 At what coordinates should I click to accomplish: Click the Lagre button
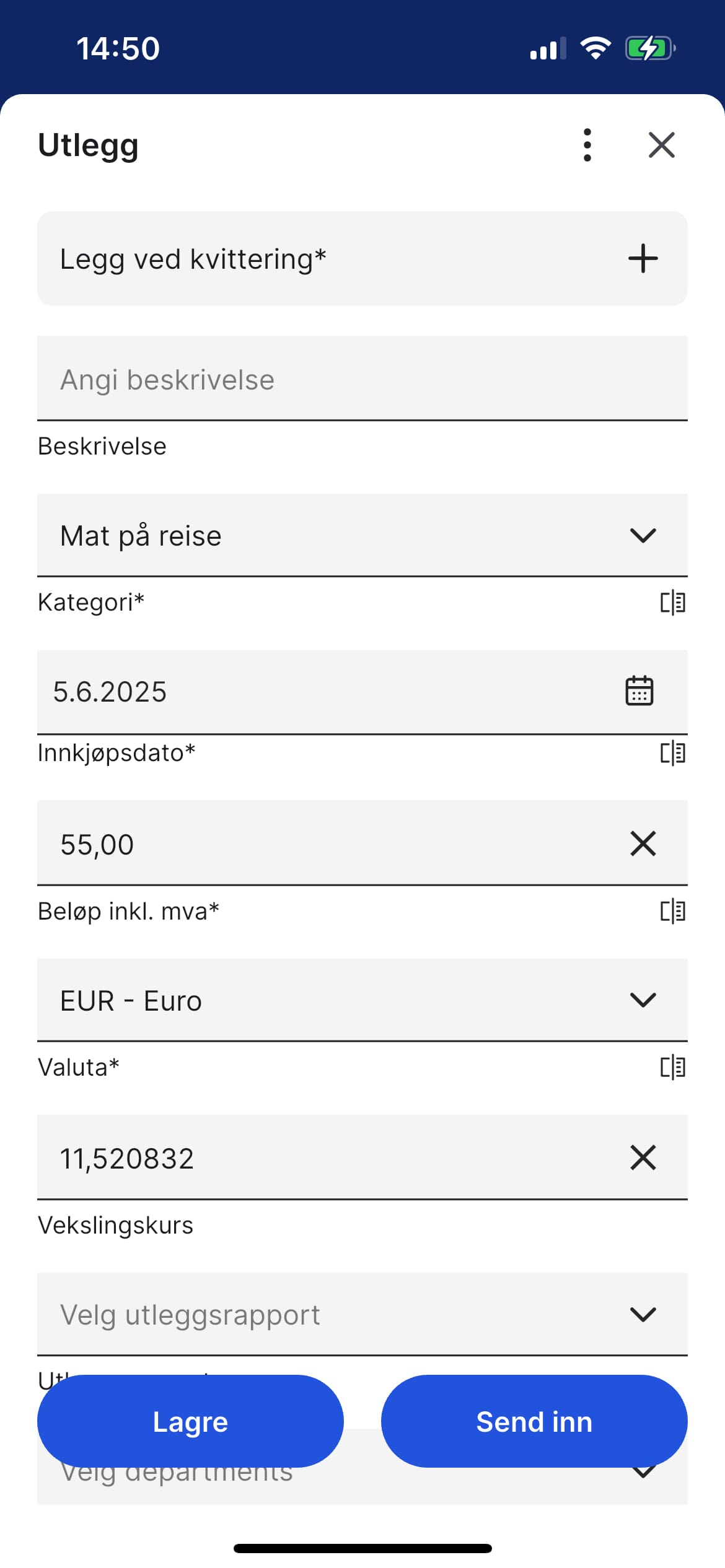coord(190,1421)
